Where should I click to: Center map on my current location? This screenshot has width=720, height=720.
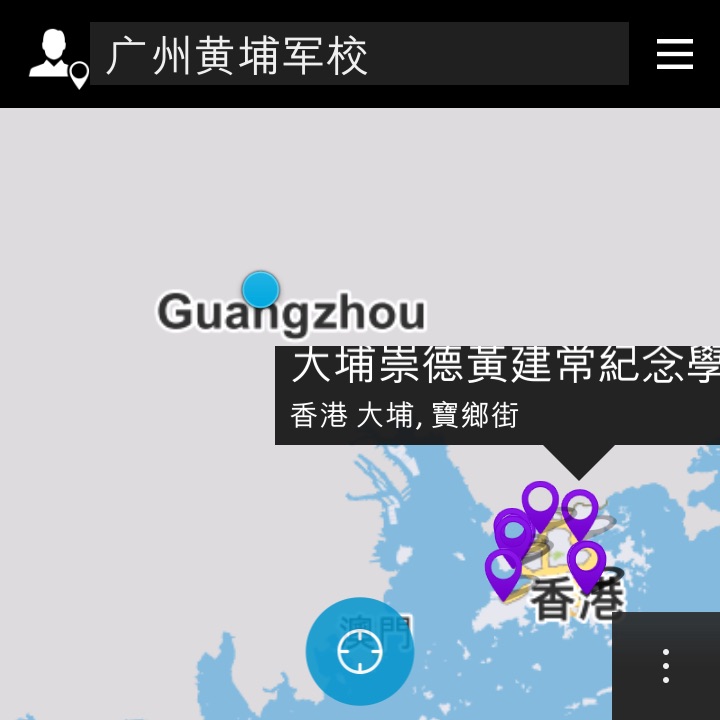tap(359, 652)
